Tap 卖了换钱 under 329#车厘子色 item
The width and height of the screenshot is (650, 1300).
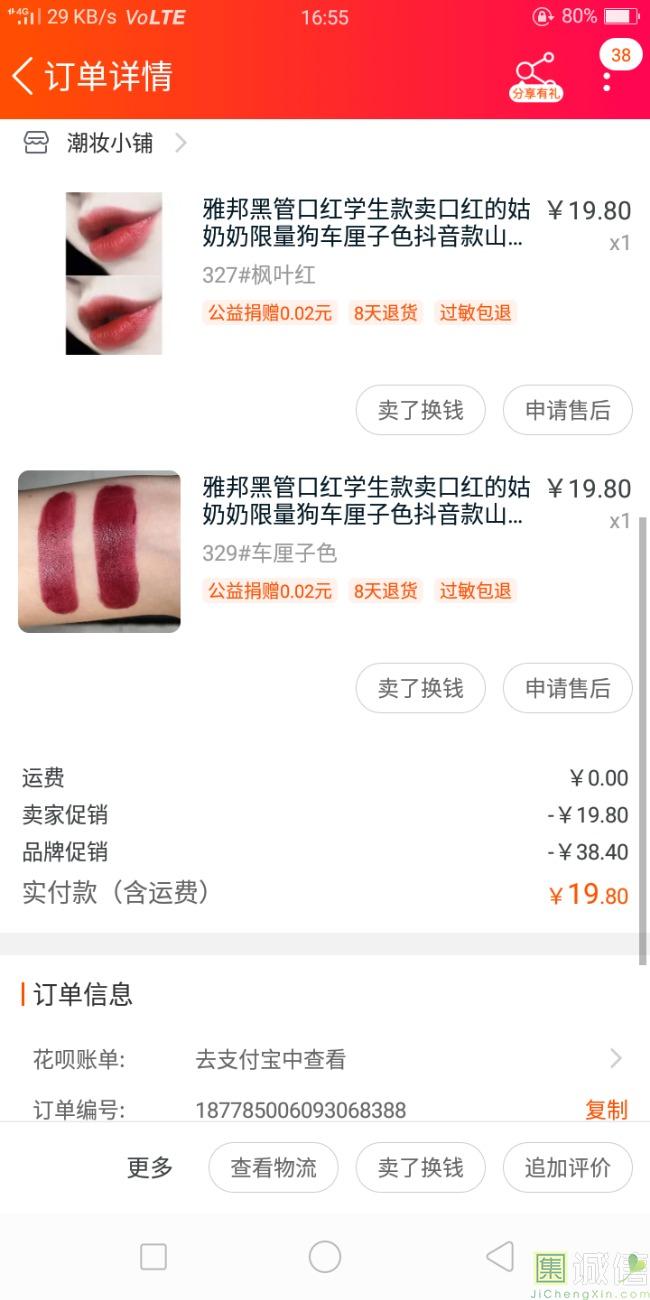421,688
